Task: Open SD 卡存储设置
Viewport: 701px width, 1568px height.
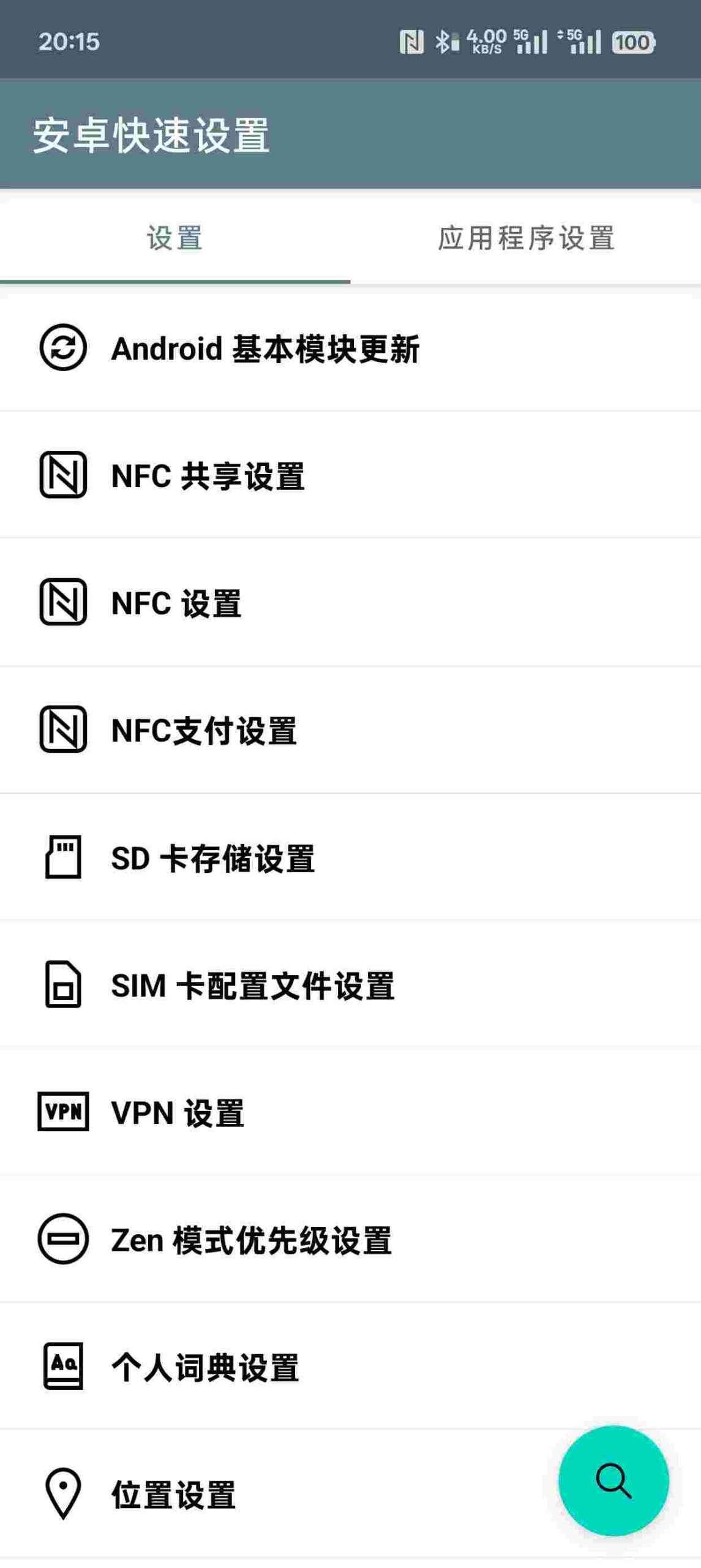Action: click(x=212, y=858)
